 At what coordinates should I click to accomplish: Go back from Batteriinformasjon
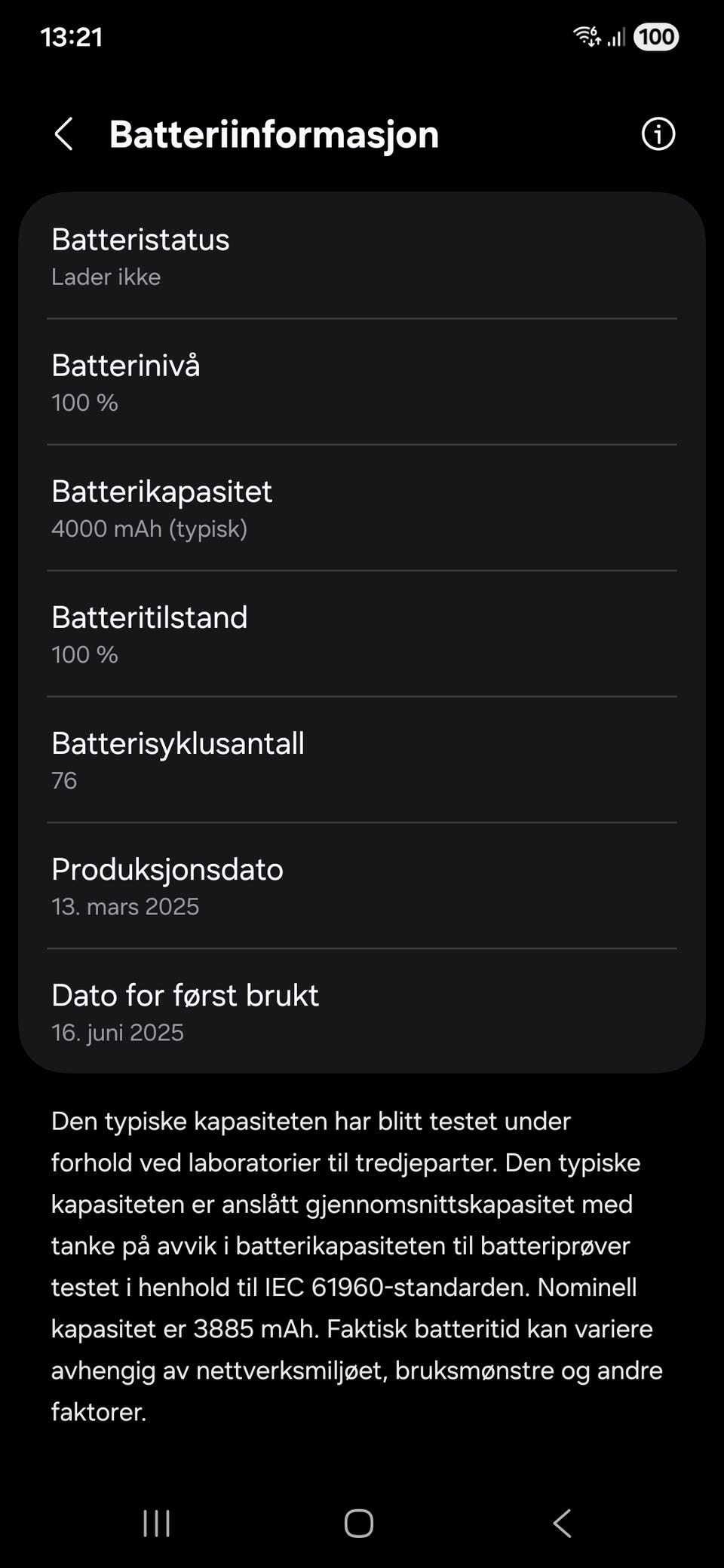click(64, 135)
